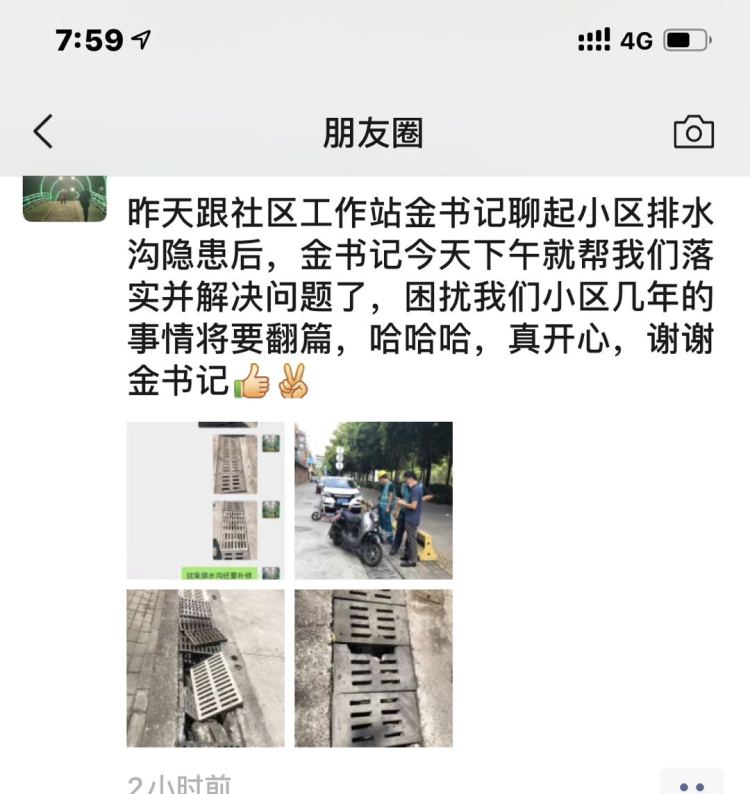View the photo of broken white grate
Viewport: 750px width, 794px height.
point(205,668)
